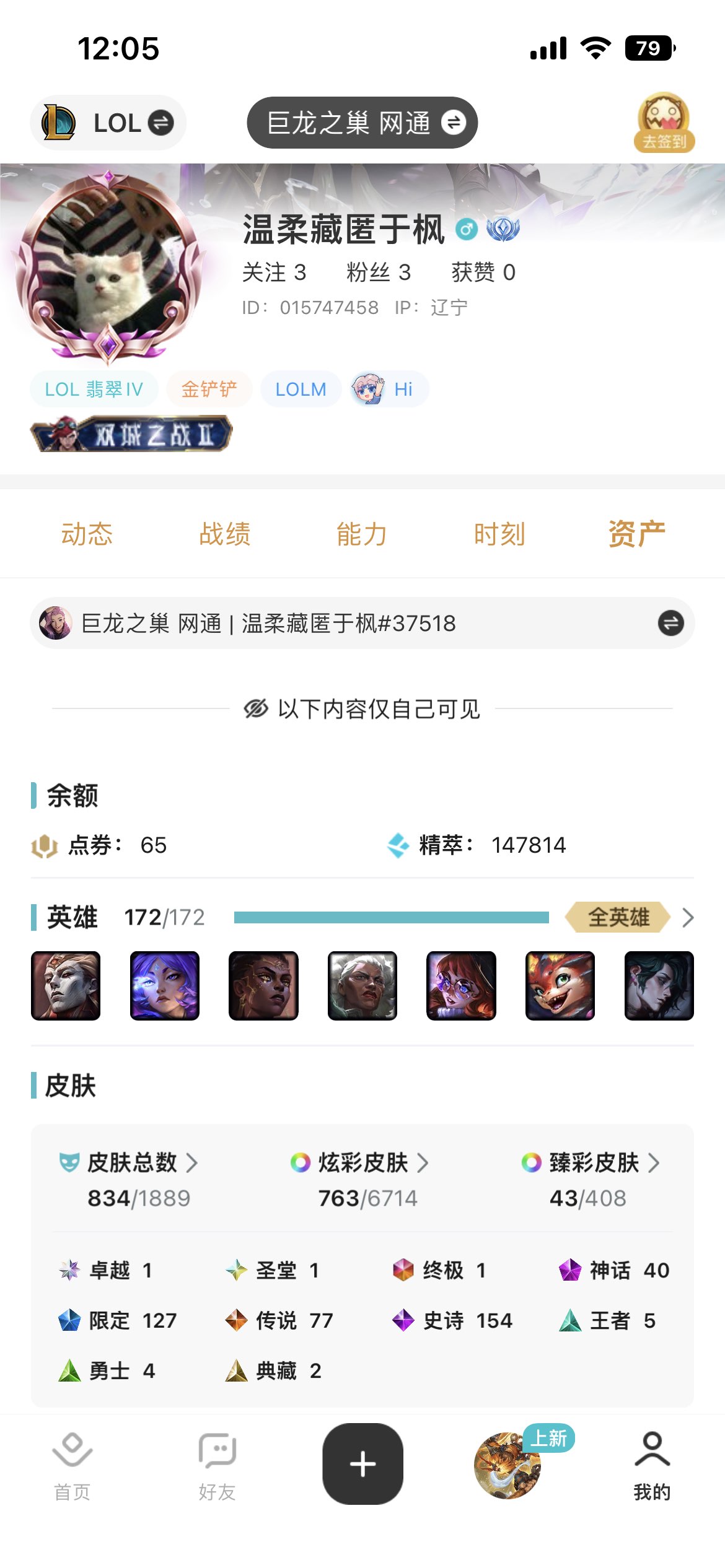The image size is (725, 1568).
Task: Open the 好友 friends tab
Action: click(x=217, y=1465)
